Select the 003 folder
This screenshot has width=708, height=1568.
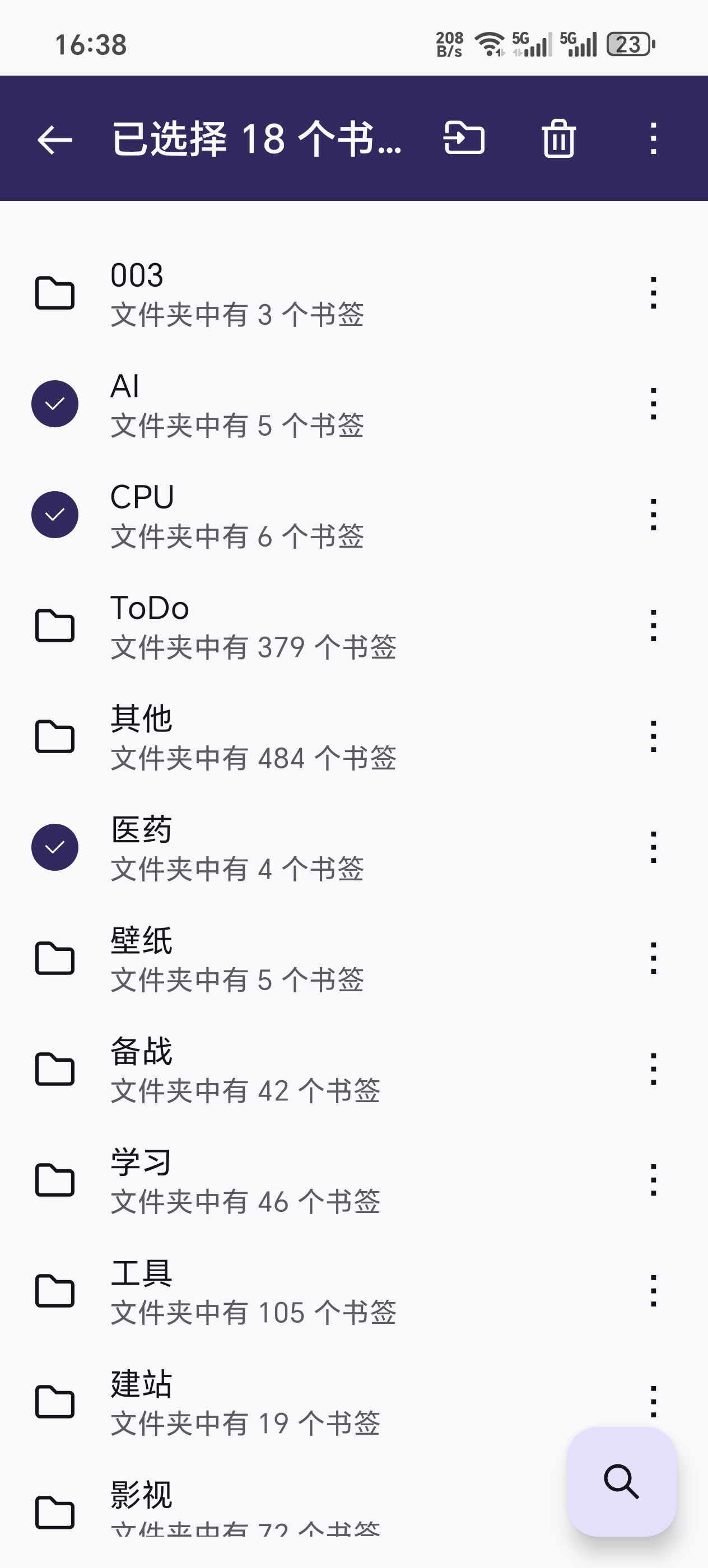[55, 293]
